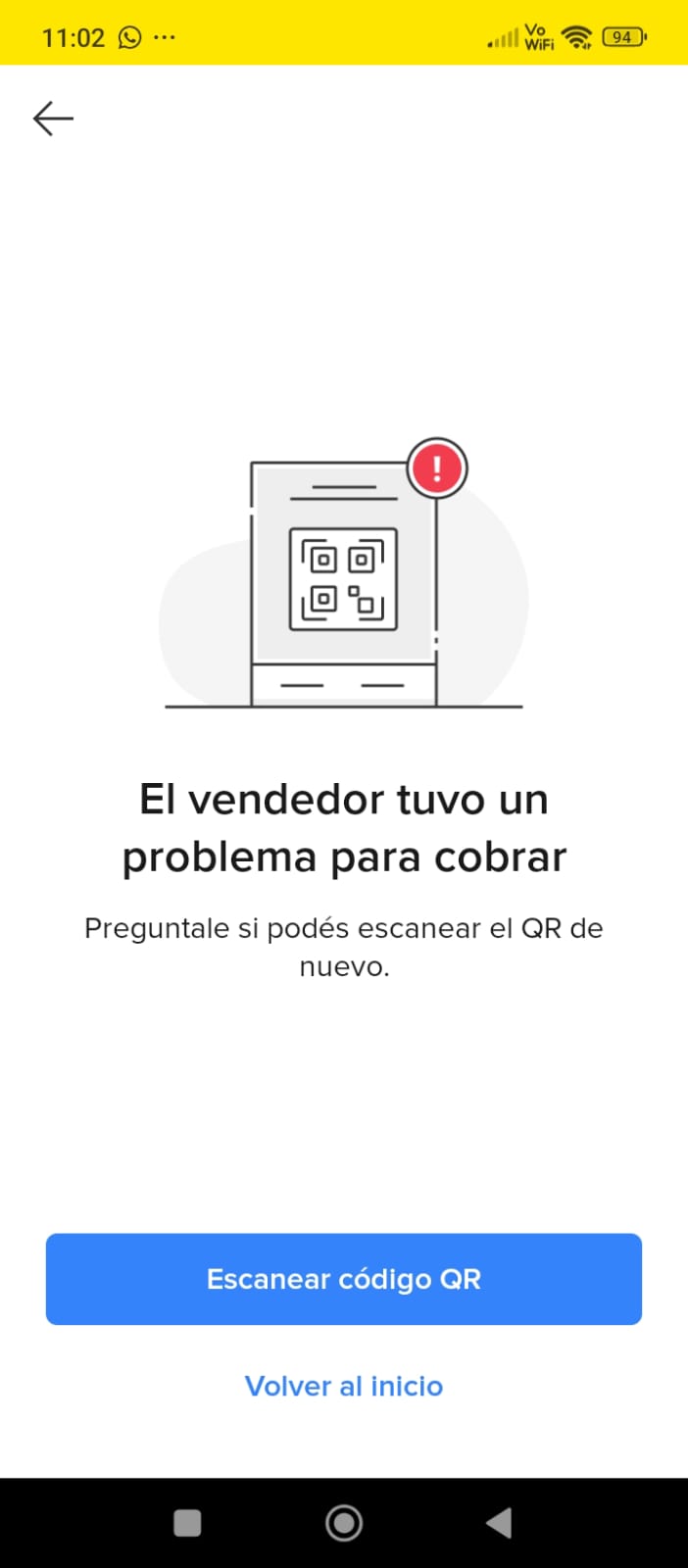Go to the system home screen
688x1568 pixels.
click(344, 1523)
